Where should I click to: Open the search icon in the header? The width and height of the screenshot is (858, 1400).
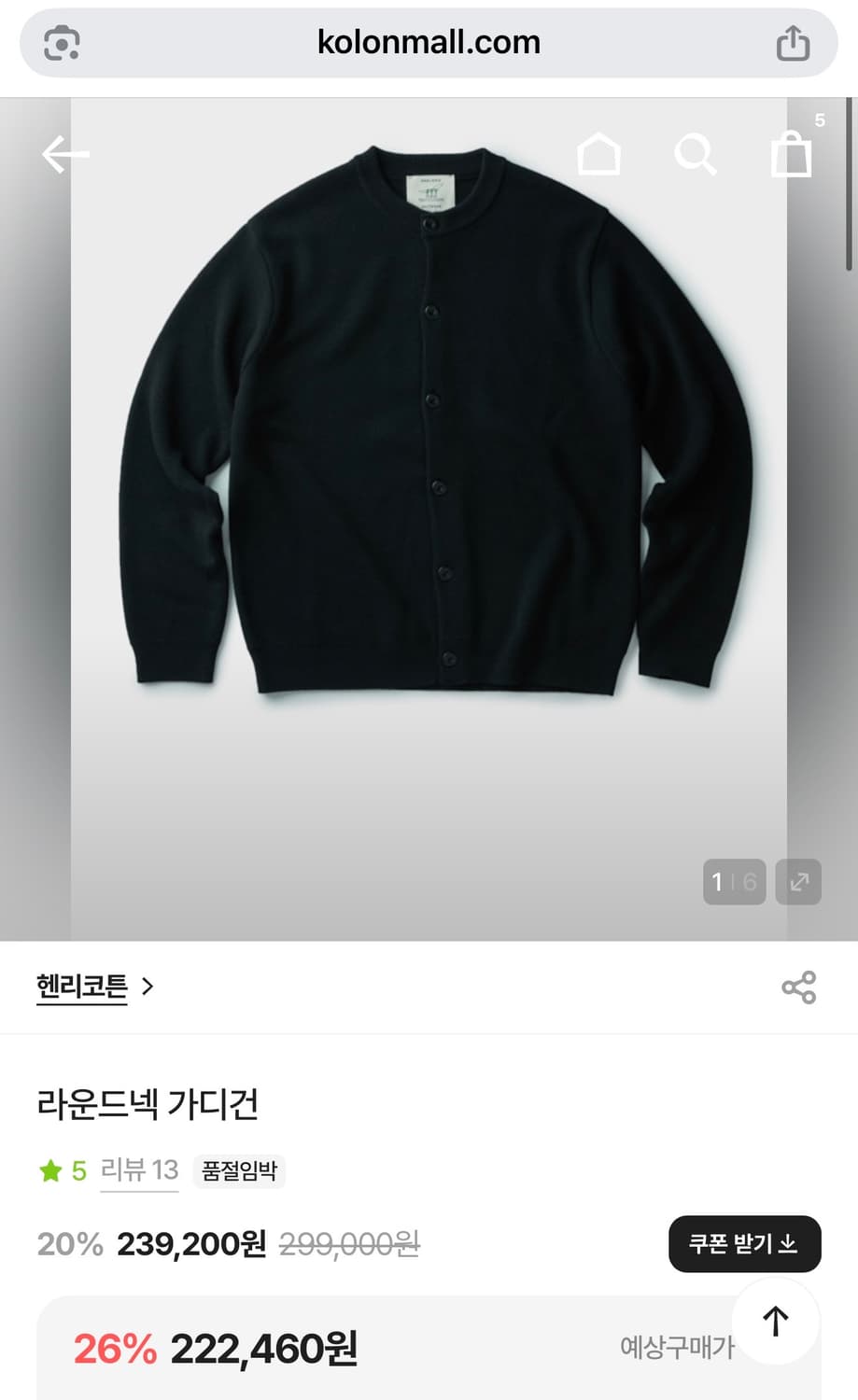tap(695, 155)
